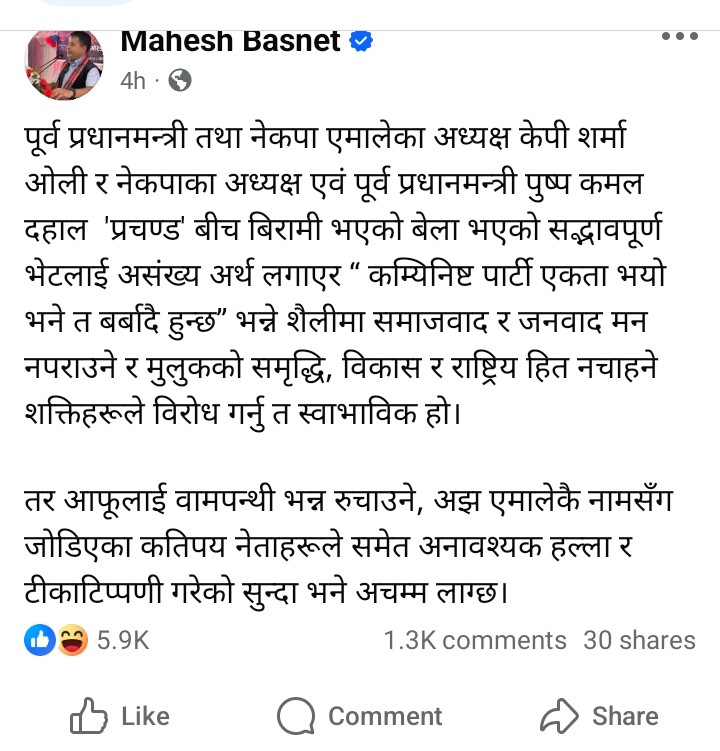View the 5.9K reactions list

point(88,641)
